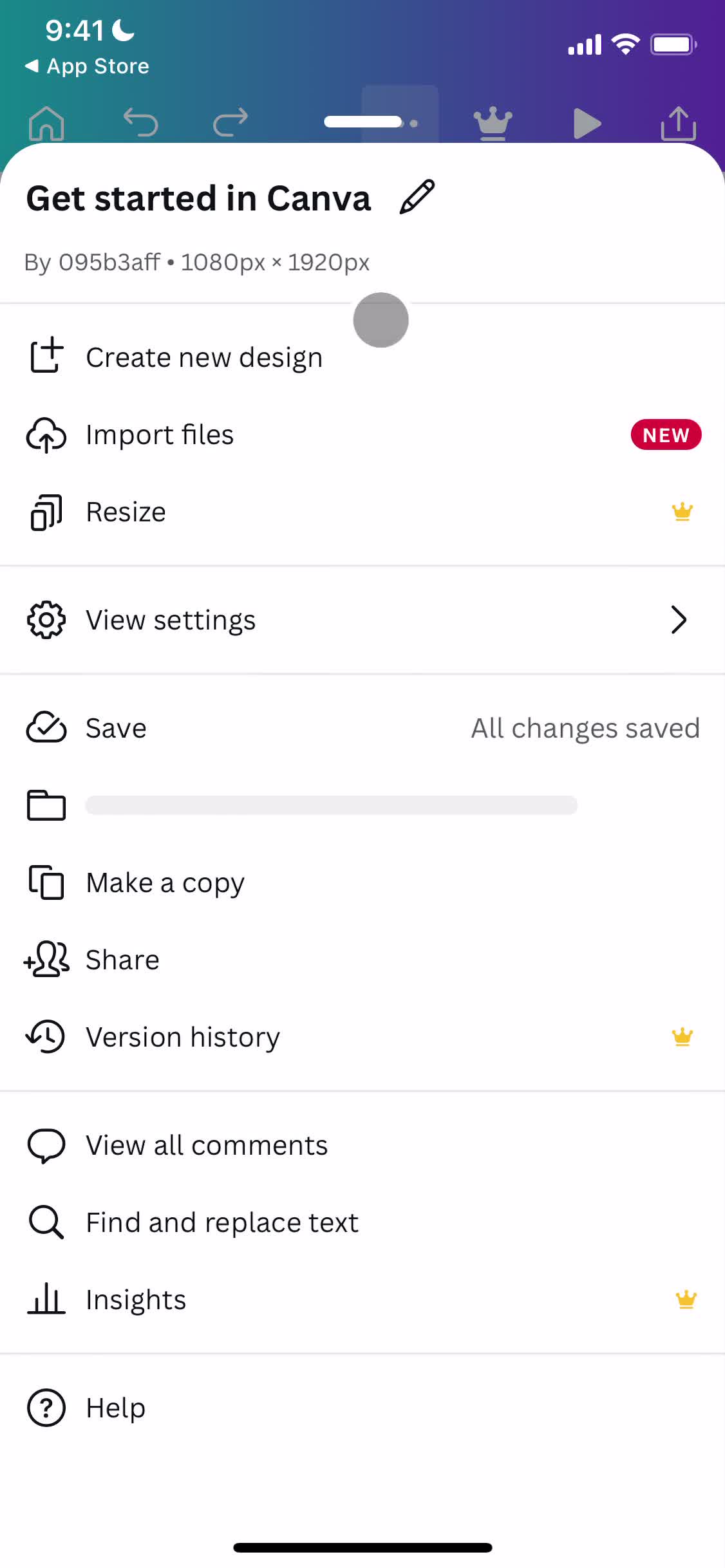Click the Redo arrow icon
The height and width of the screenshot is (1568, 725).
[x=230, y=124]
